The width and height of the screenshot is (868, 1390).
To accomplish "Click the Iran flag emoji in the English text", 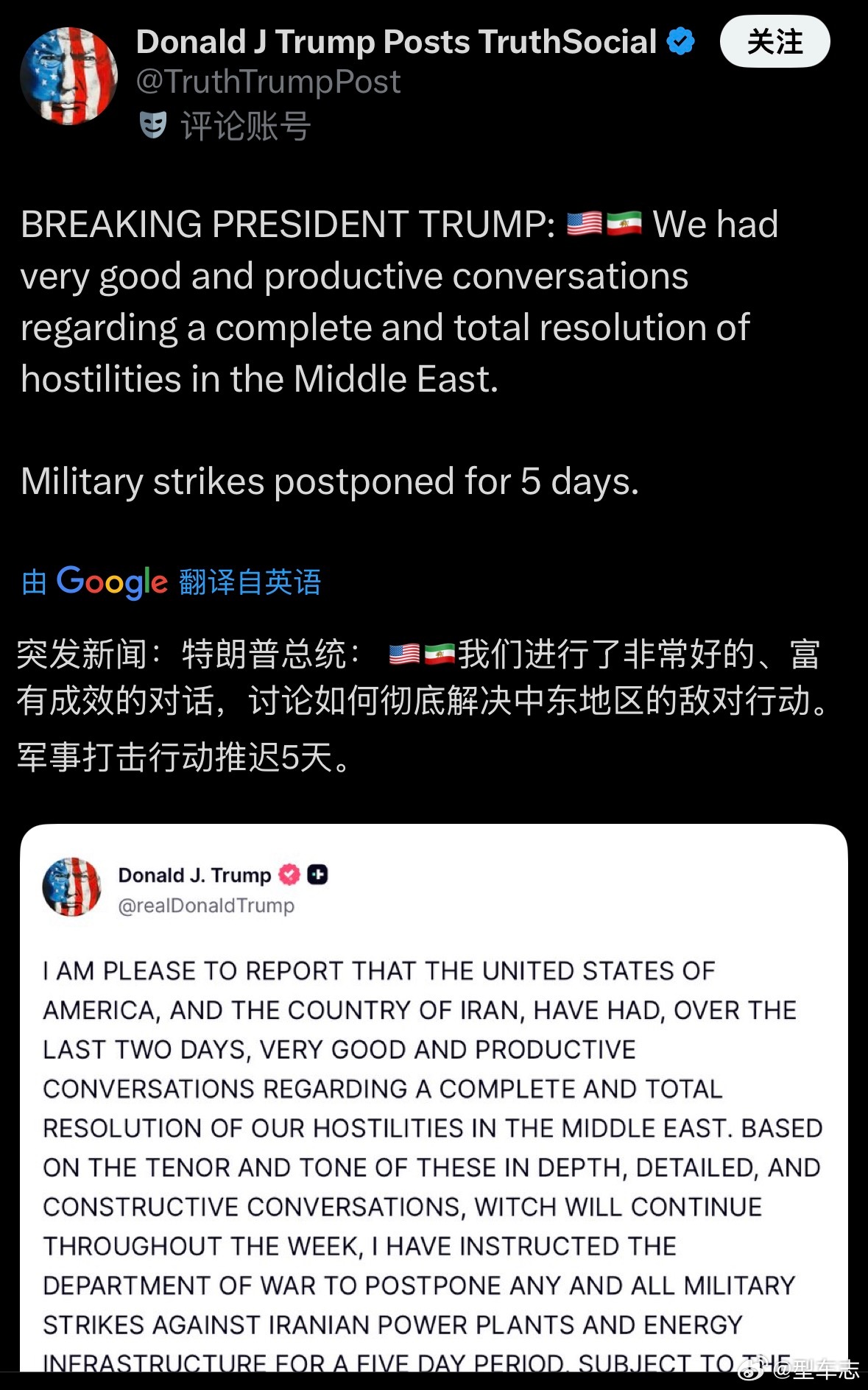I will pyautogui.click(x=626, y=225).
